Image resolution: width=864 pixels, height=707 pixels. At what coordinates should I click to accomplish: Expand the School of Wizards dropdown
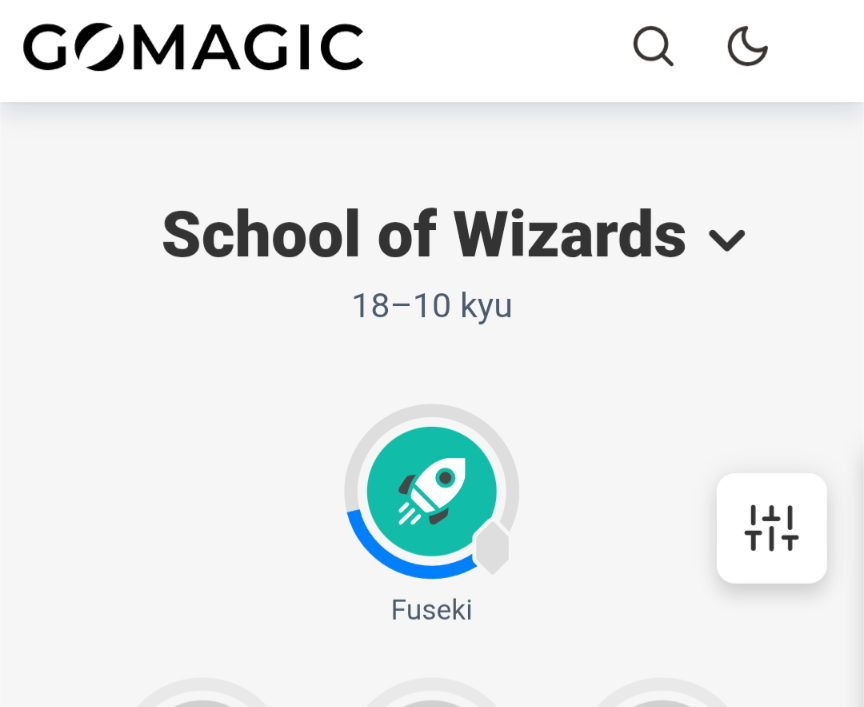(x=727, y=240)
